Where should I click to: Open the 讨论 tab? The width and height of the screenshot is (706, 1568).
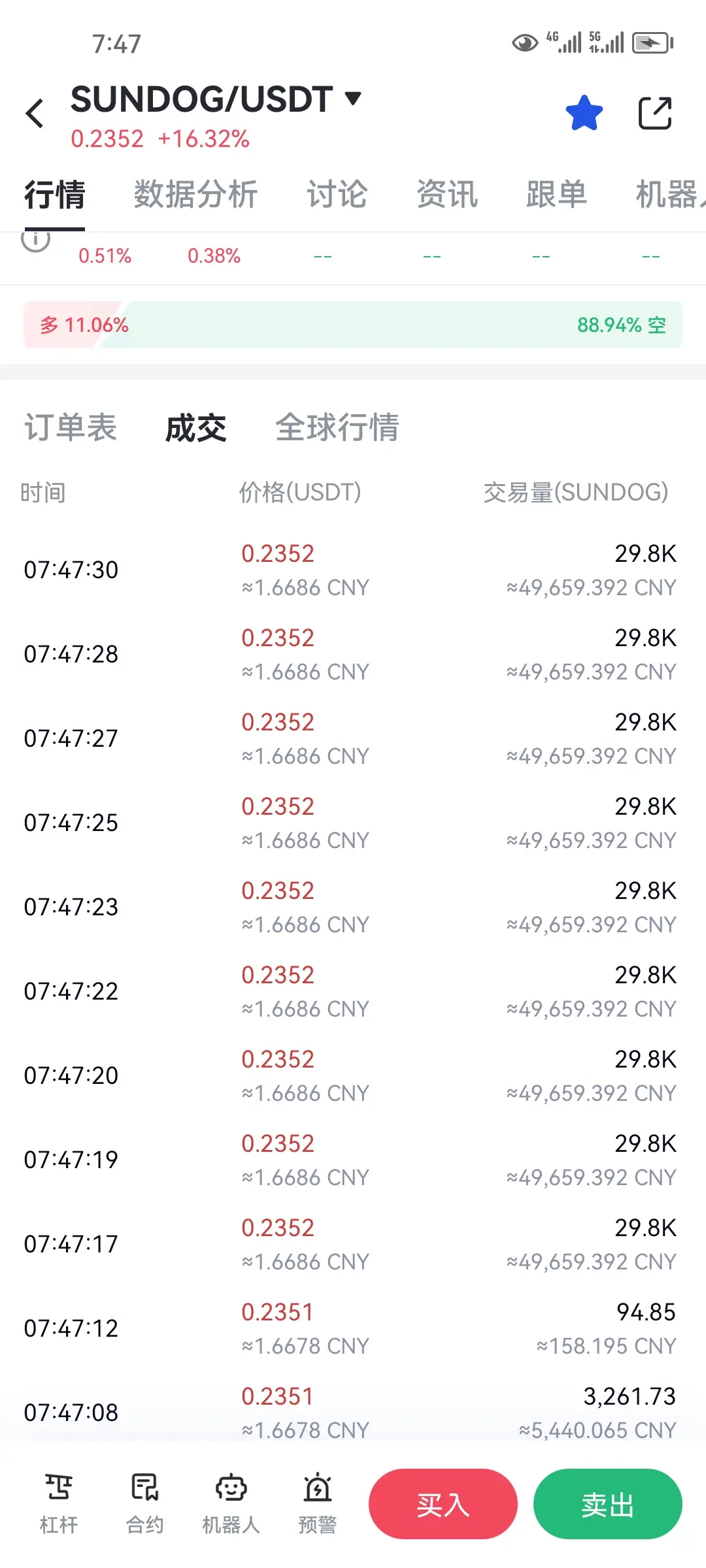337,195
